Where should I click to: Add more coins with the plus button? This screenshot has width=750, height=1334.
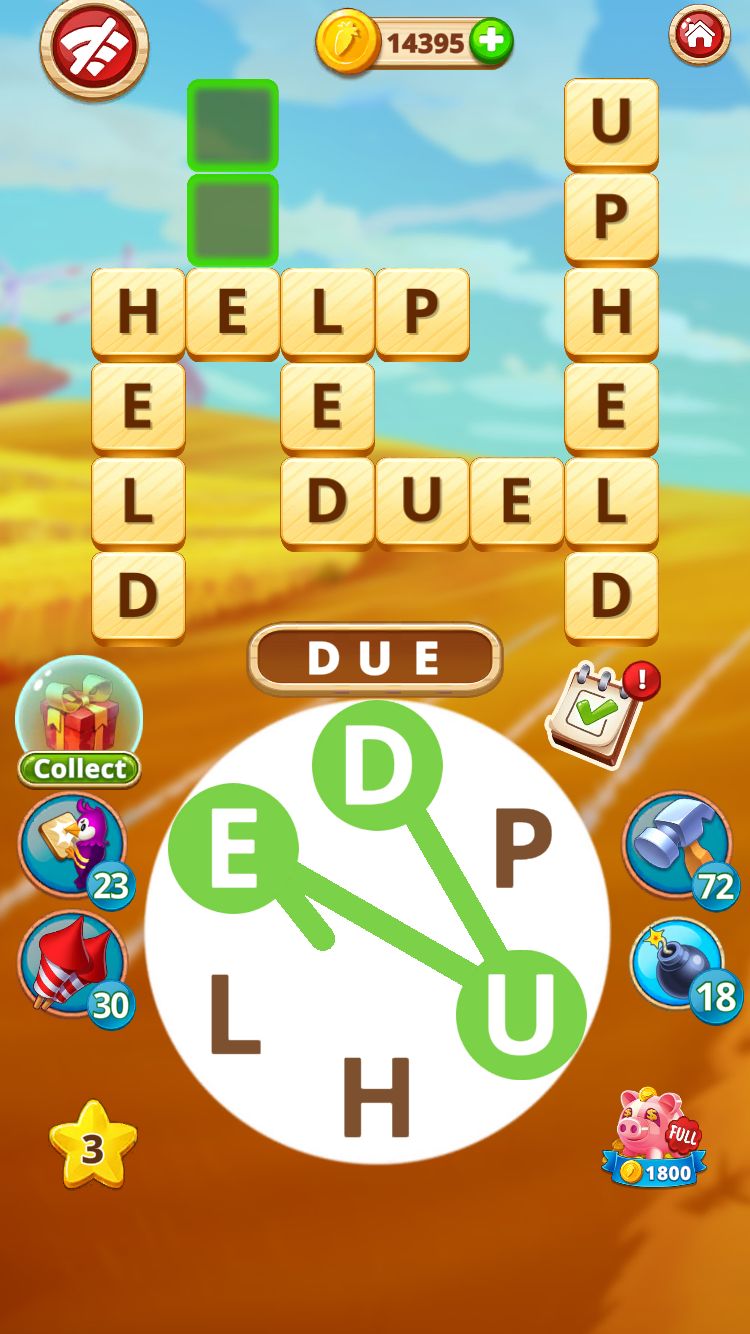491,42
